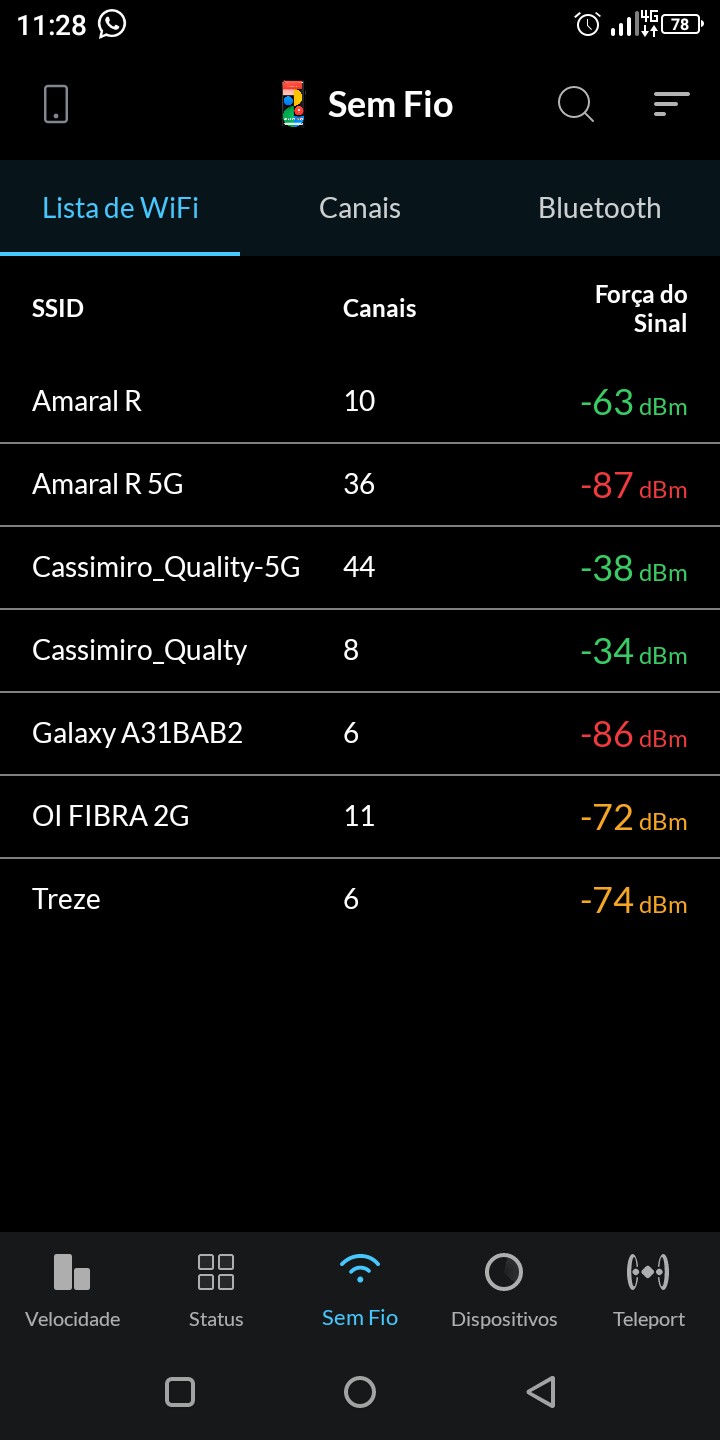Select the Lista de WiFi tab
This screenshot has height=1440, width=720.
(x=120, y=208)
